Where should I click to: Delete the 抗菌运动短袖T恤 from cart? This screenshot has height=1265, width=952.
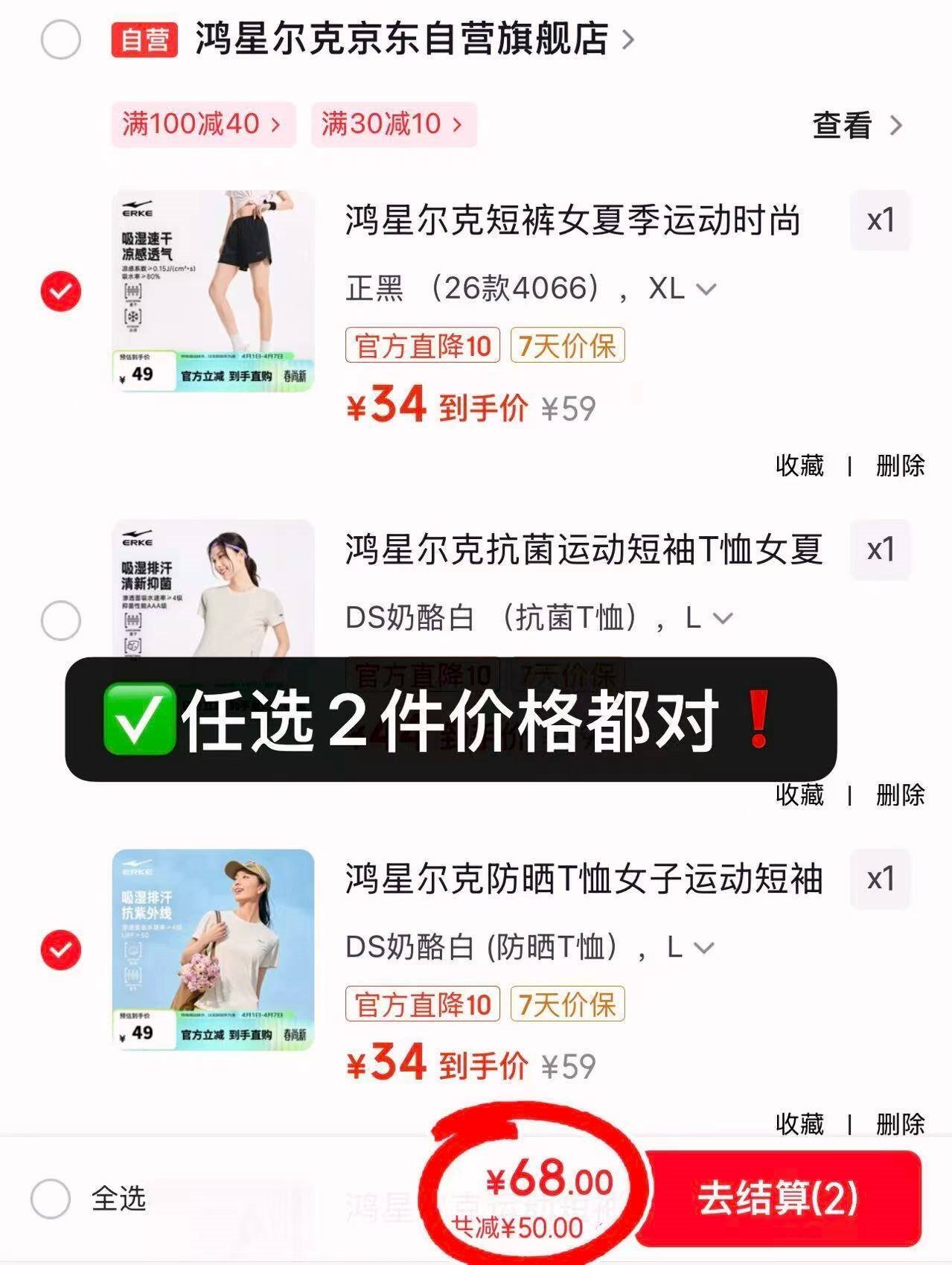click(899, 795)
